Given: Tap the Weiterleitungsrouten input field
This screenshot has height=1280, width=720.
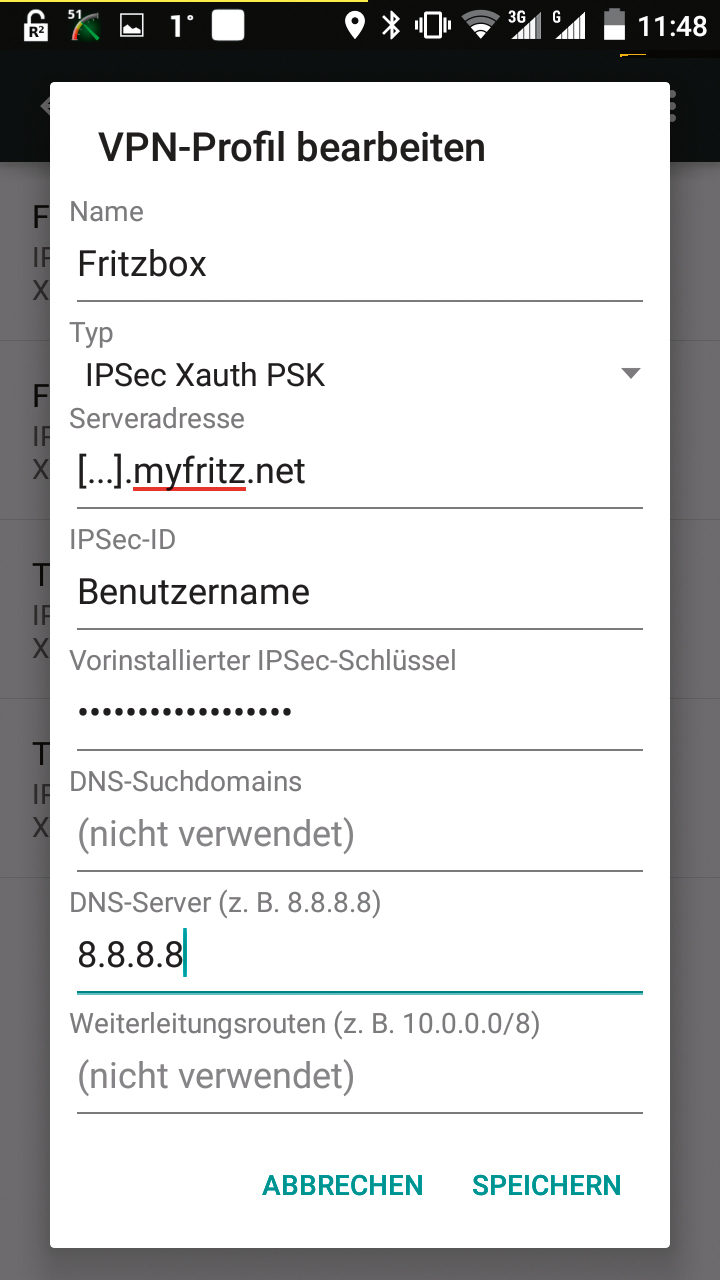Looking at the screenshot, I should coord(359,1077).
